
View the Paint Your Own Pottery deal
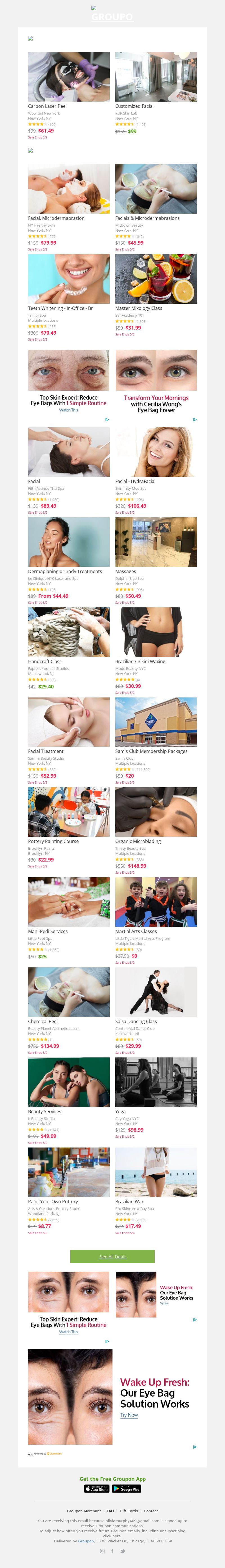click(69, 1172)
